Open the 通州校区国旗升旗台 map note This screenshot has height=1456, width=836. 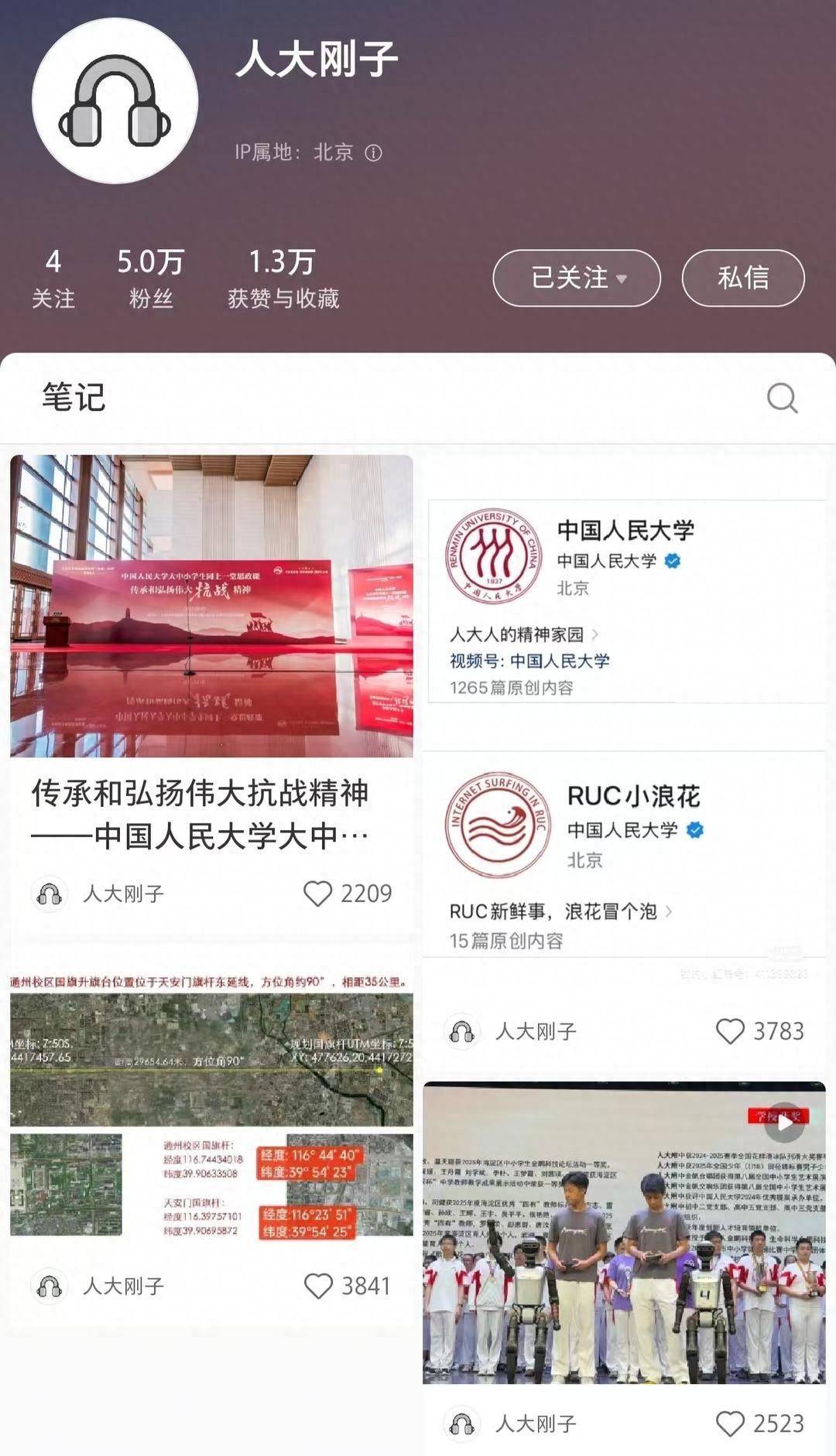(x=211, y=1106)
